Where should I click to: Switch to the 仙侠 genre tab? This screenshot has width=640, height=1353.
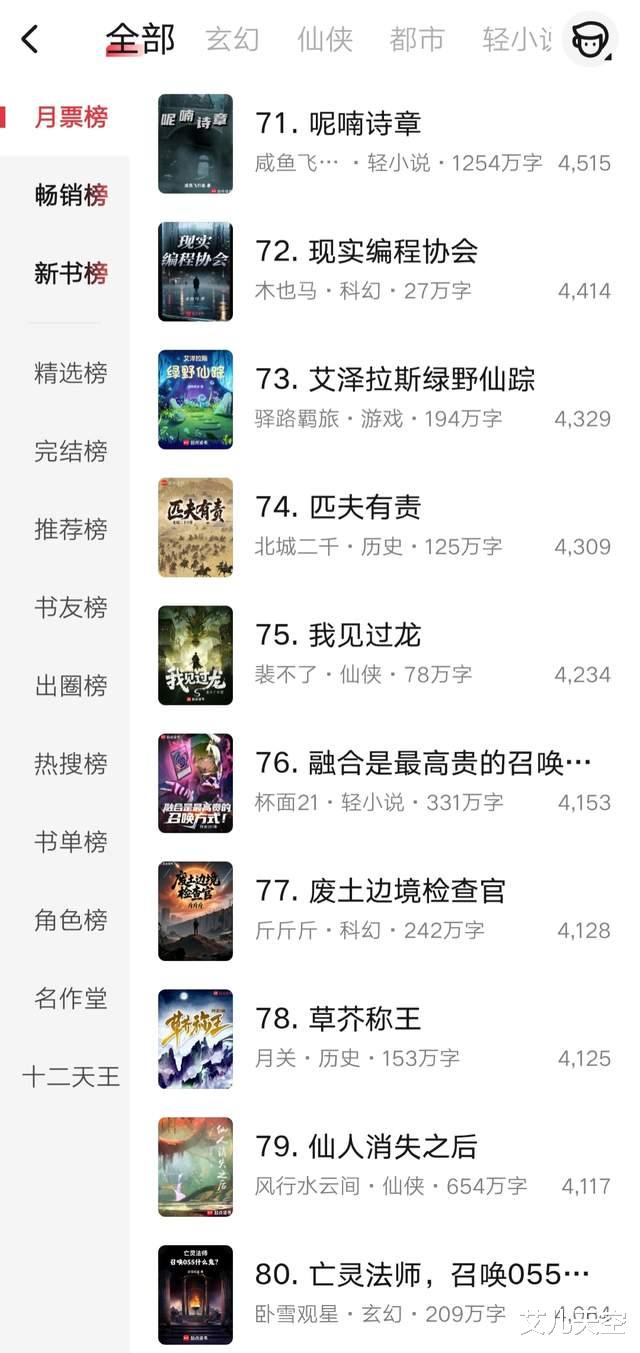click(325, 40)
